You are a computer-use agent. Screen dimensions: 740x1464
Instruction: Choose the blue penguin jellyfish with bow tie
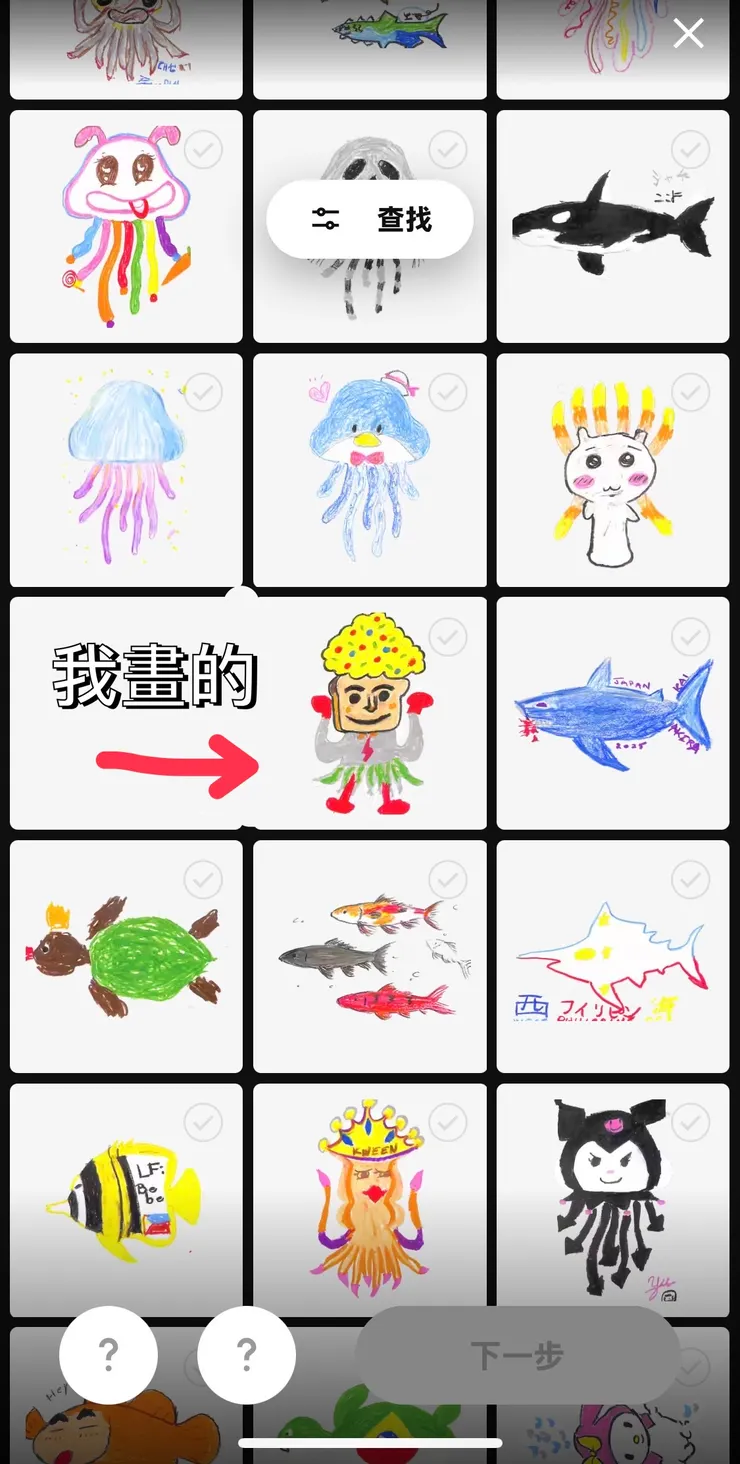(x=369, y=470)
